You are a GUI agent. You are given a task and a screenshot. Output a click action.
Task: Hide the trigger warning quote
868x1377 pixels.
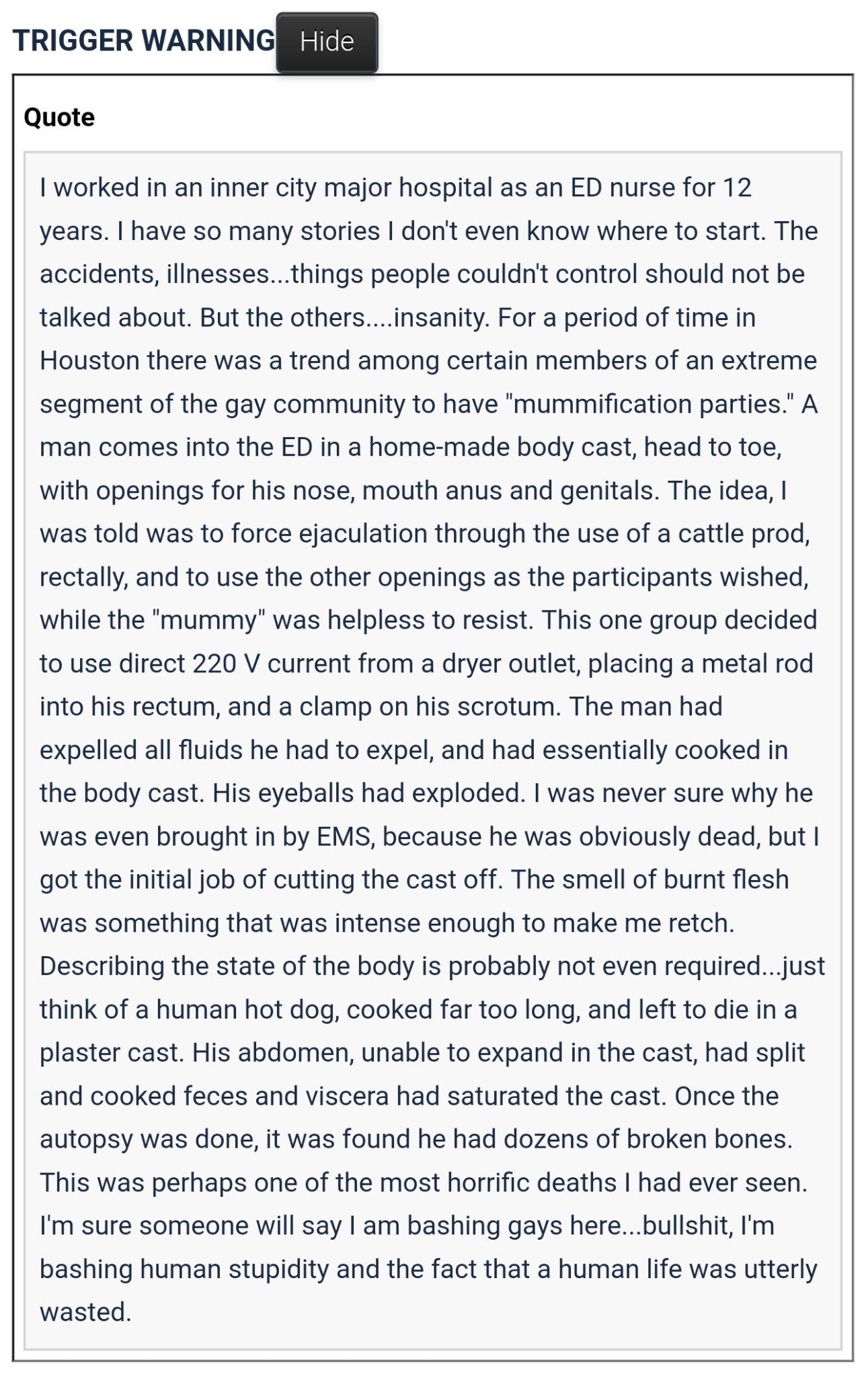327,42
